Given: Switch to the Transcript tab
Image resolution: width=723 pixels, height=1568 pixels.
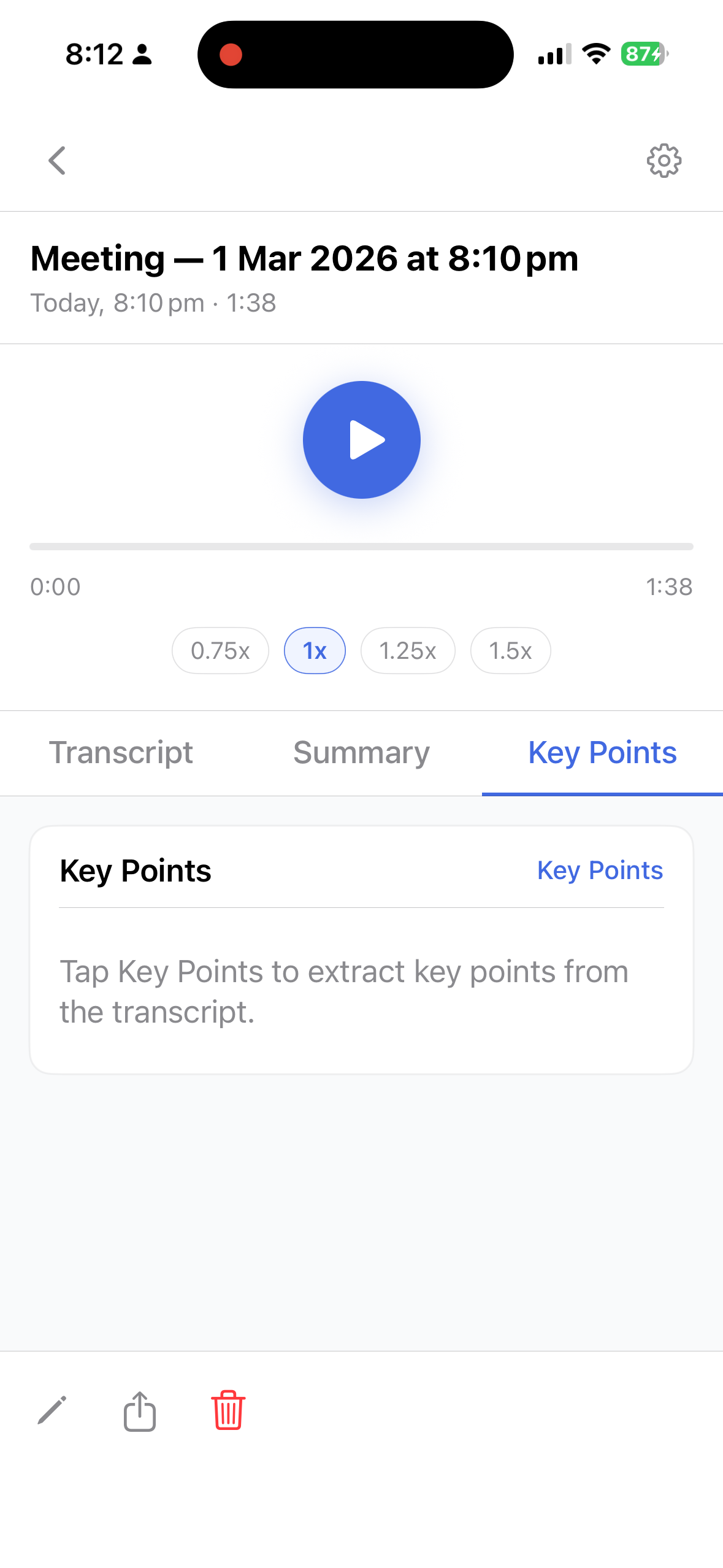Looking at the screenshot, I should [121, 753].
